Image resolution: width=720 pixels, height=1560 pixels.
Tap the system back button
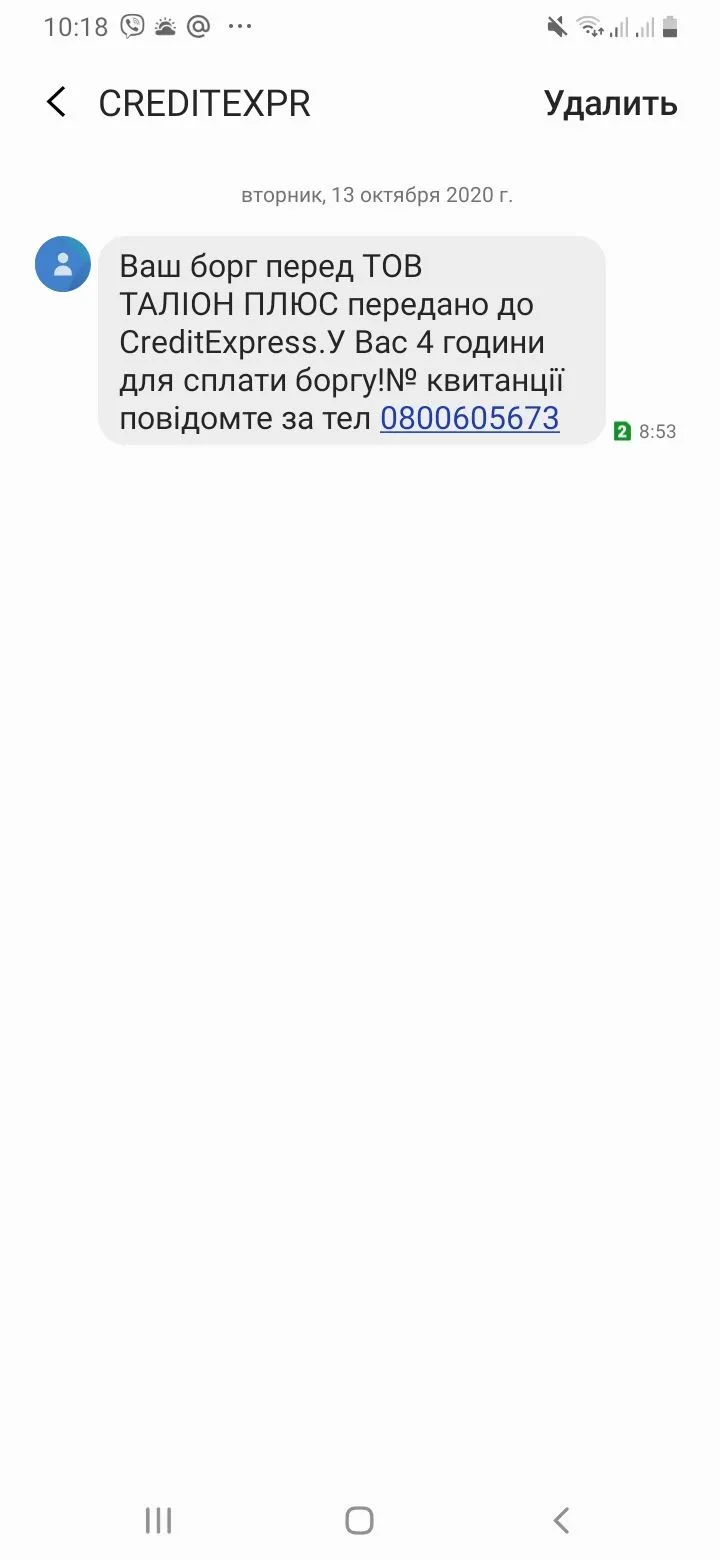(561, 1520)
